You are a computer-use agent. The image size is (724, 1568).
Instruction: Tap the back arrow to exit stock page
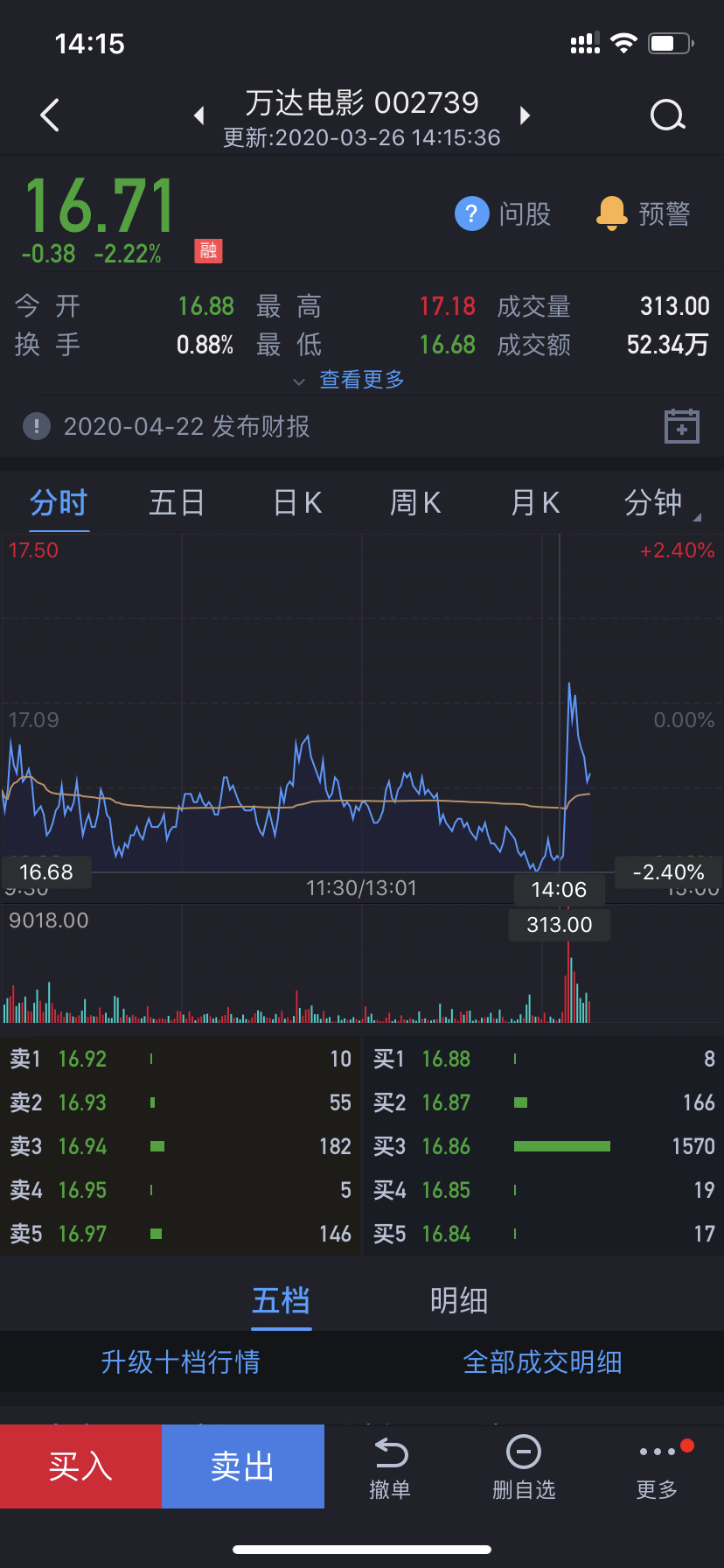point(49,115)
